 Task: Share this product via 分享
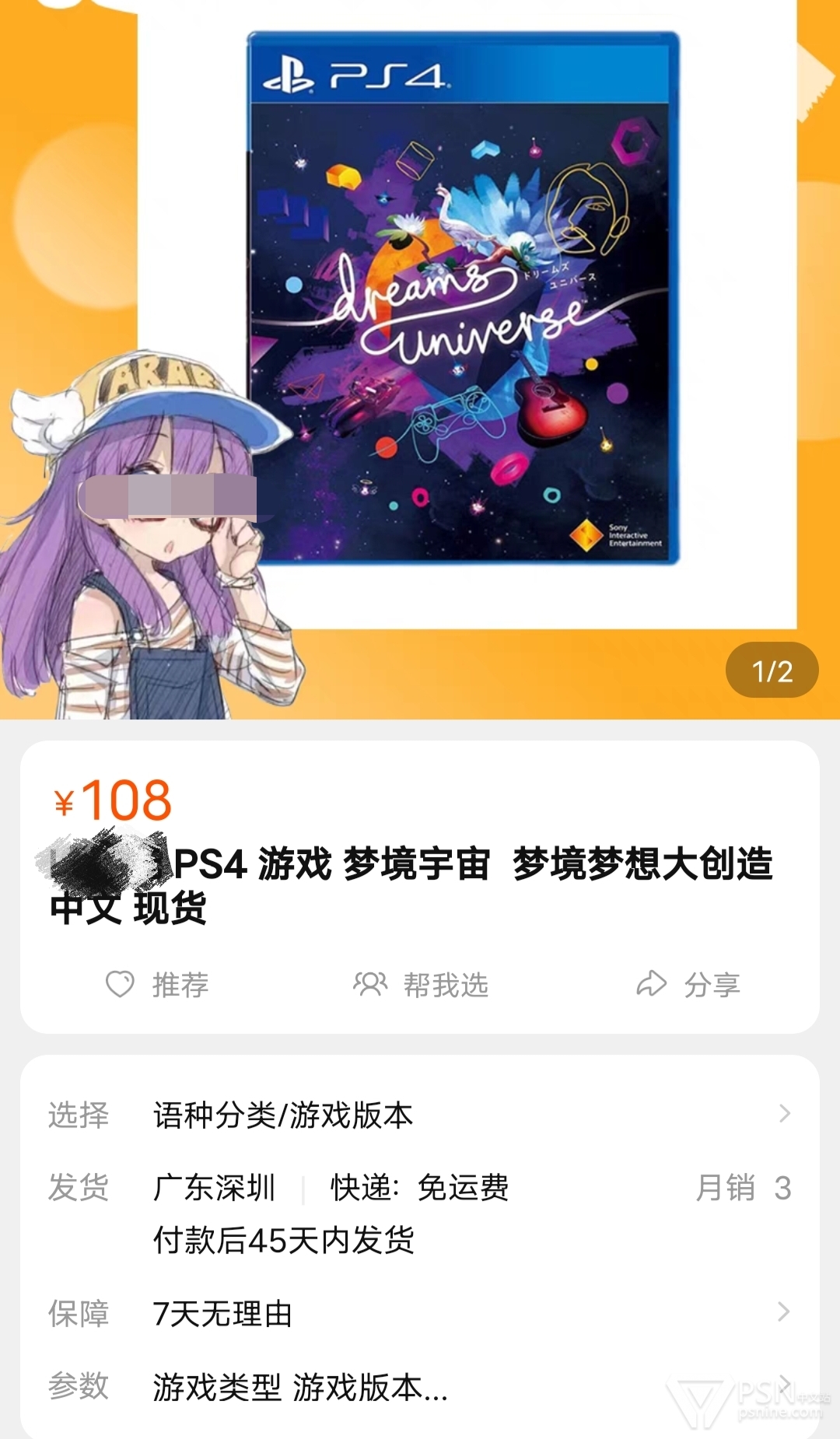point(688,985)
